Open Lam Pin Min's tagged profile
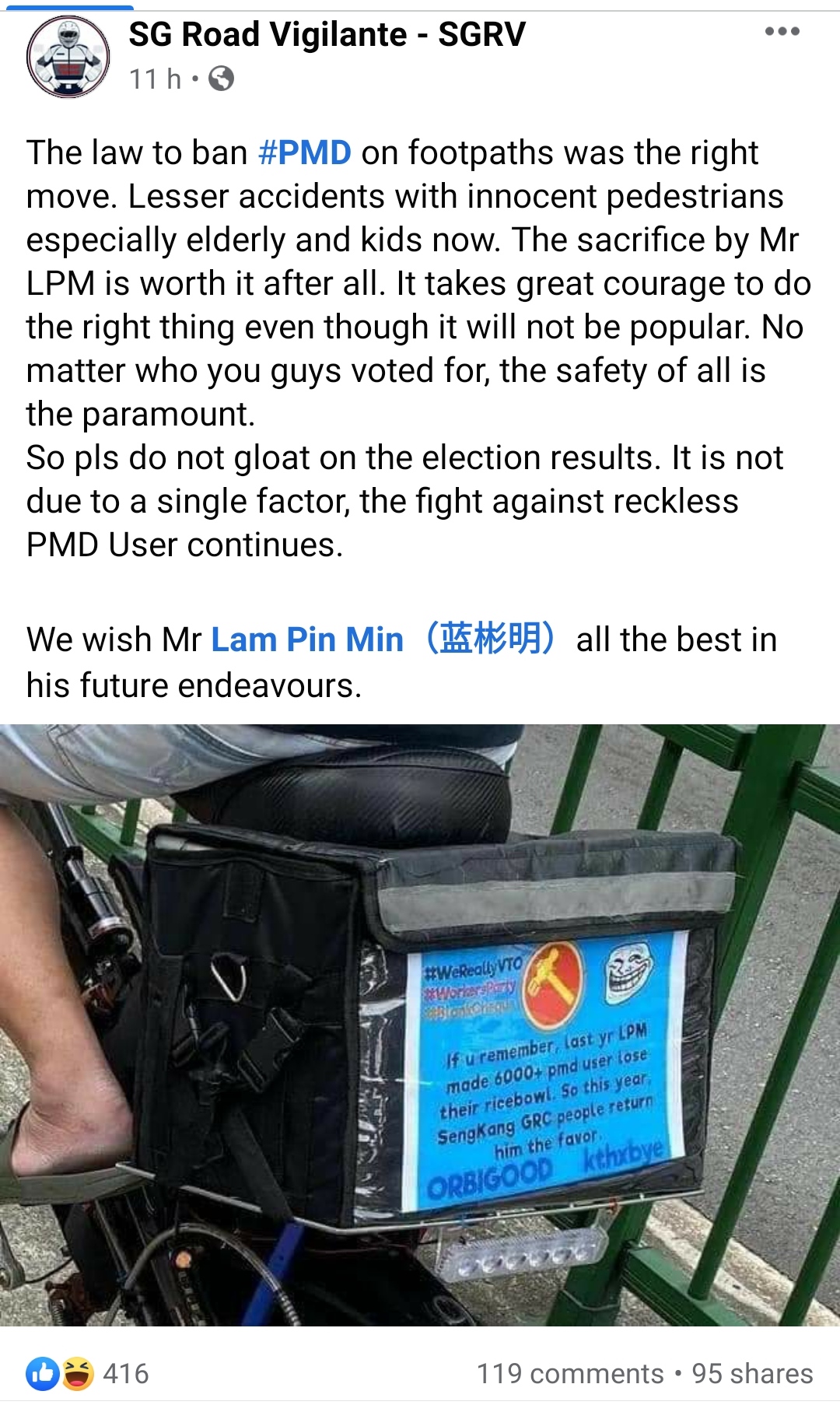Image resolution: width=840 pixels, height=1405 pixels. [384, 639]
